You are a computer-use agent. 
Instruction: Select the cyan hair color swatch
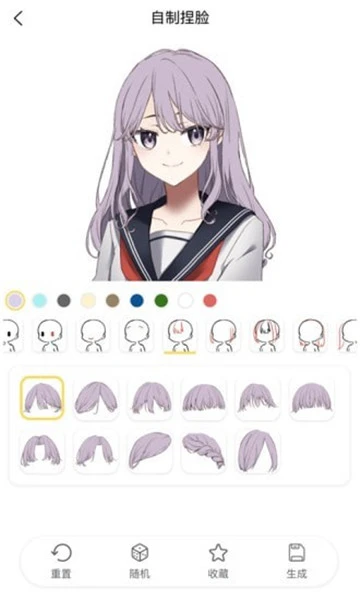pos(39,300)
